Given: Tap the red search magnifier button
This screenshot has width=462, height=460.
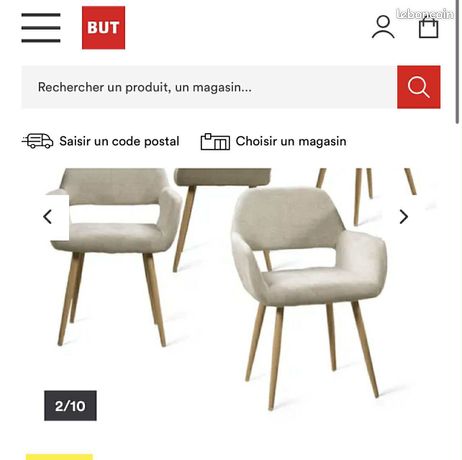Looking at the screenshot, I should [x=419, y=87].
